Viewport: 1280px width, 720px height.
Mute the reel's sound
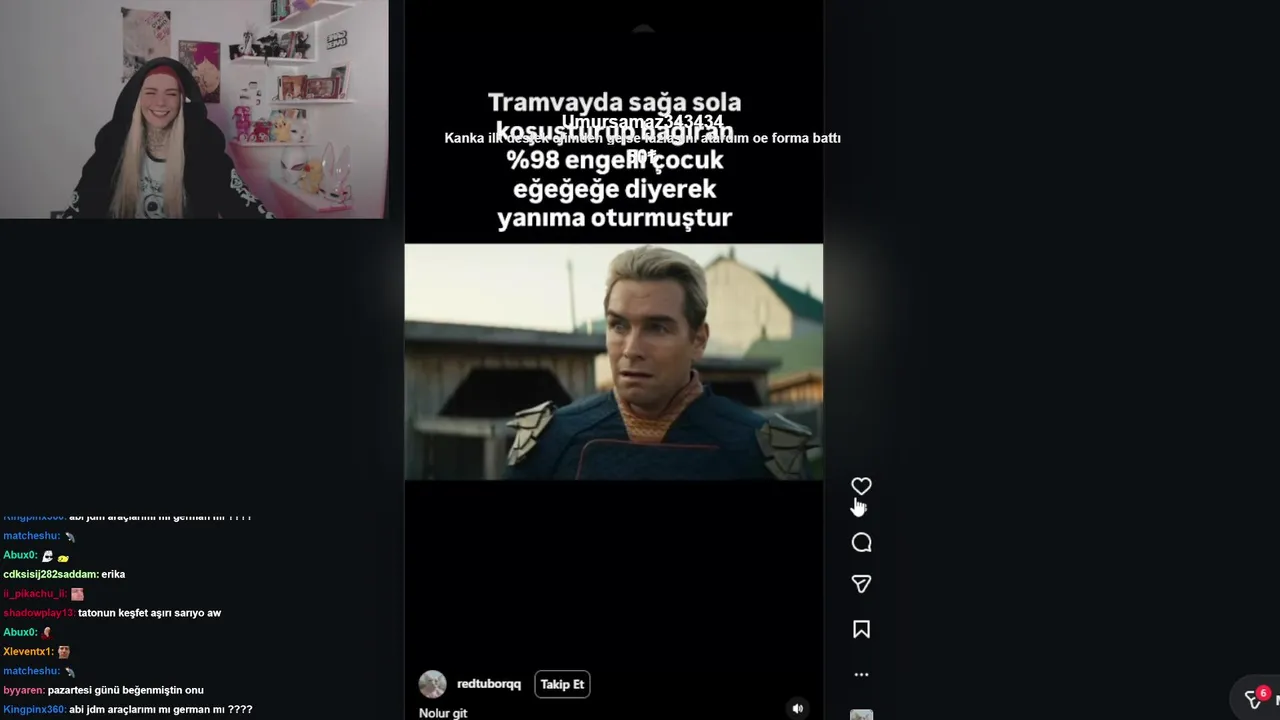tap(797, 708)
